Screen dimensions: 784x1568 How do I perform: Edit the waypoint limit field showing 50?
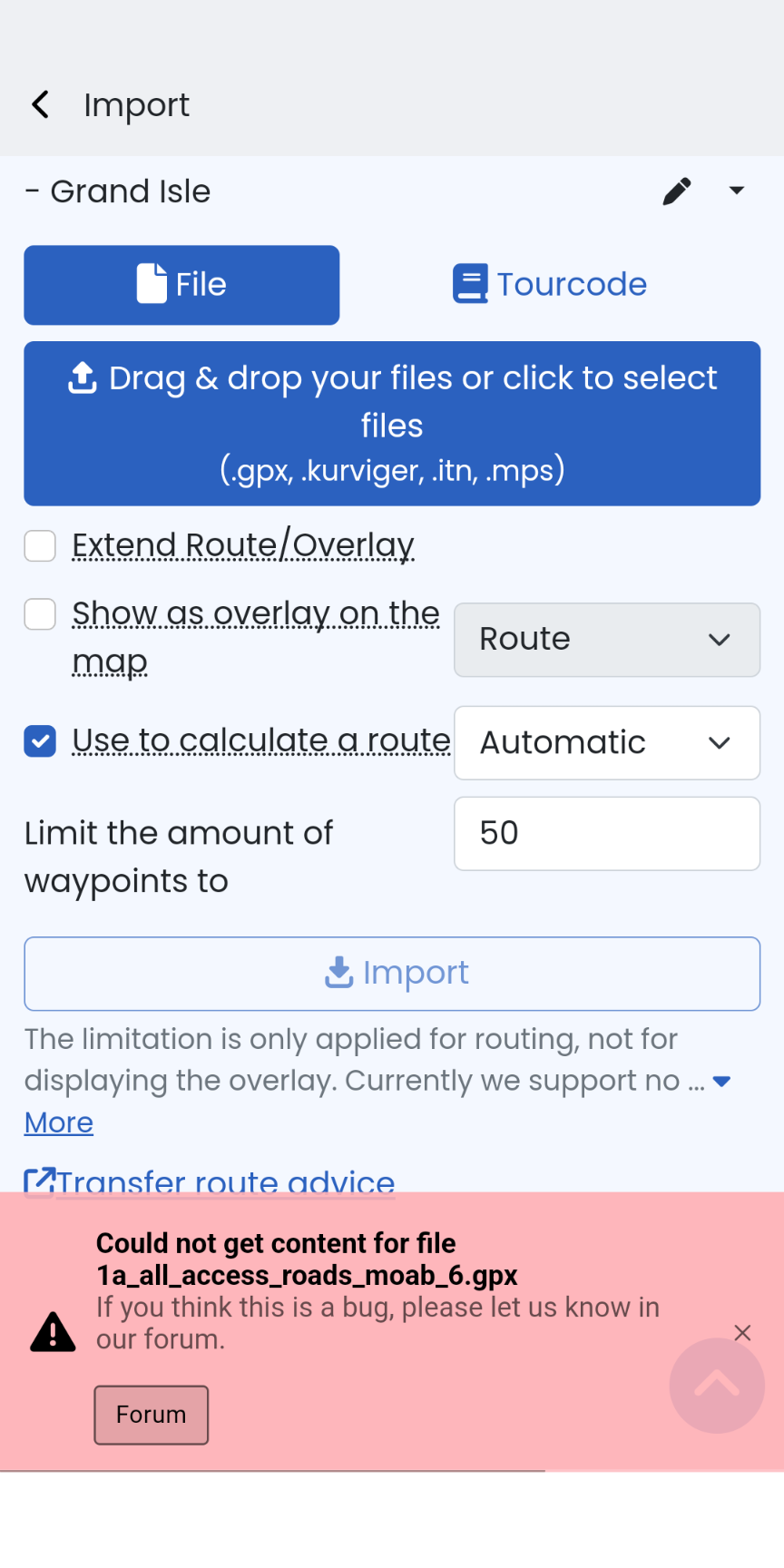pos(606,834)
